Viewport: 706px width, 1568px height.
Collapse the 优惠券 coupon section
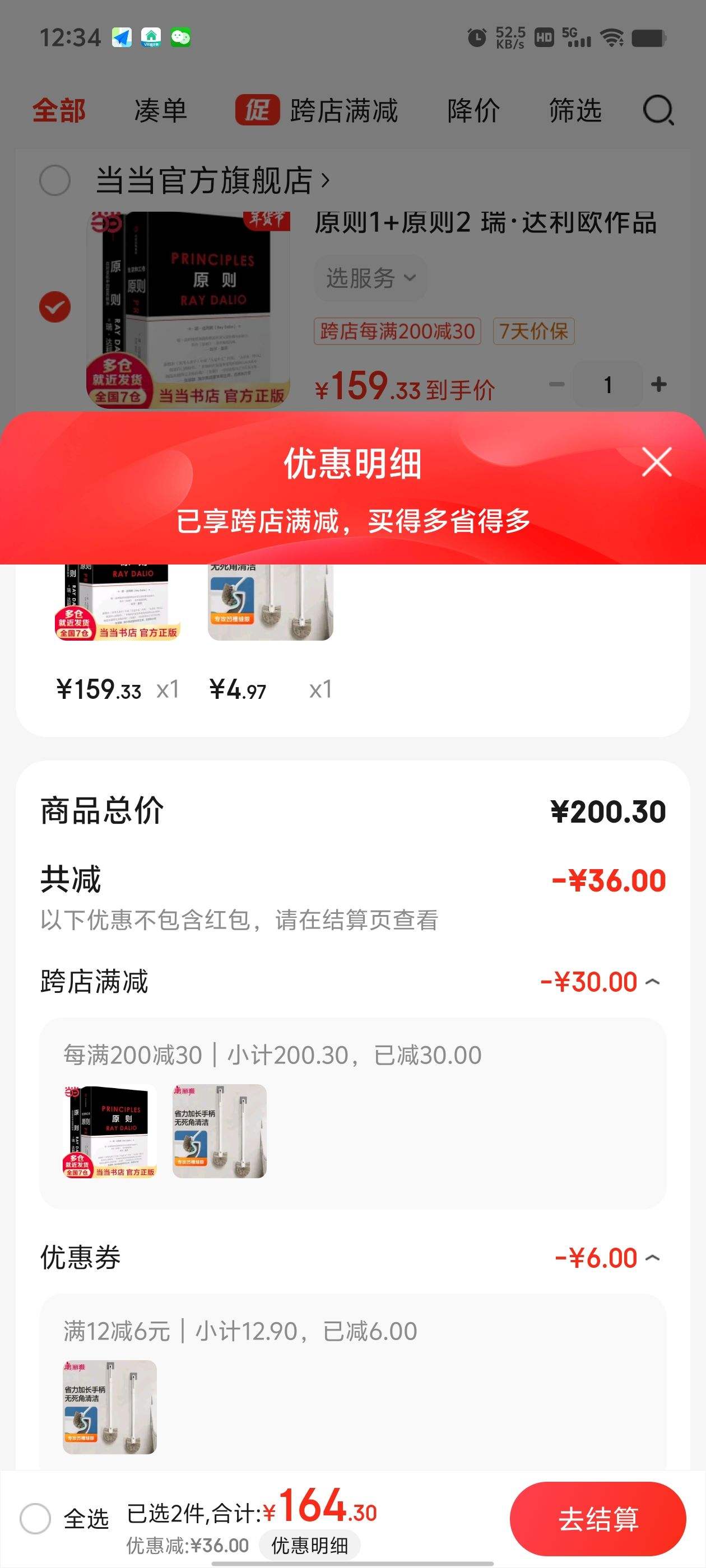pyautogui.click(x=654, y=1258)
